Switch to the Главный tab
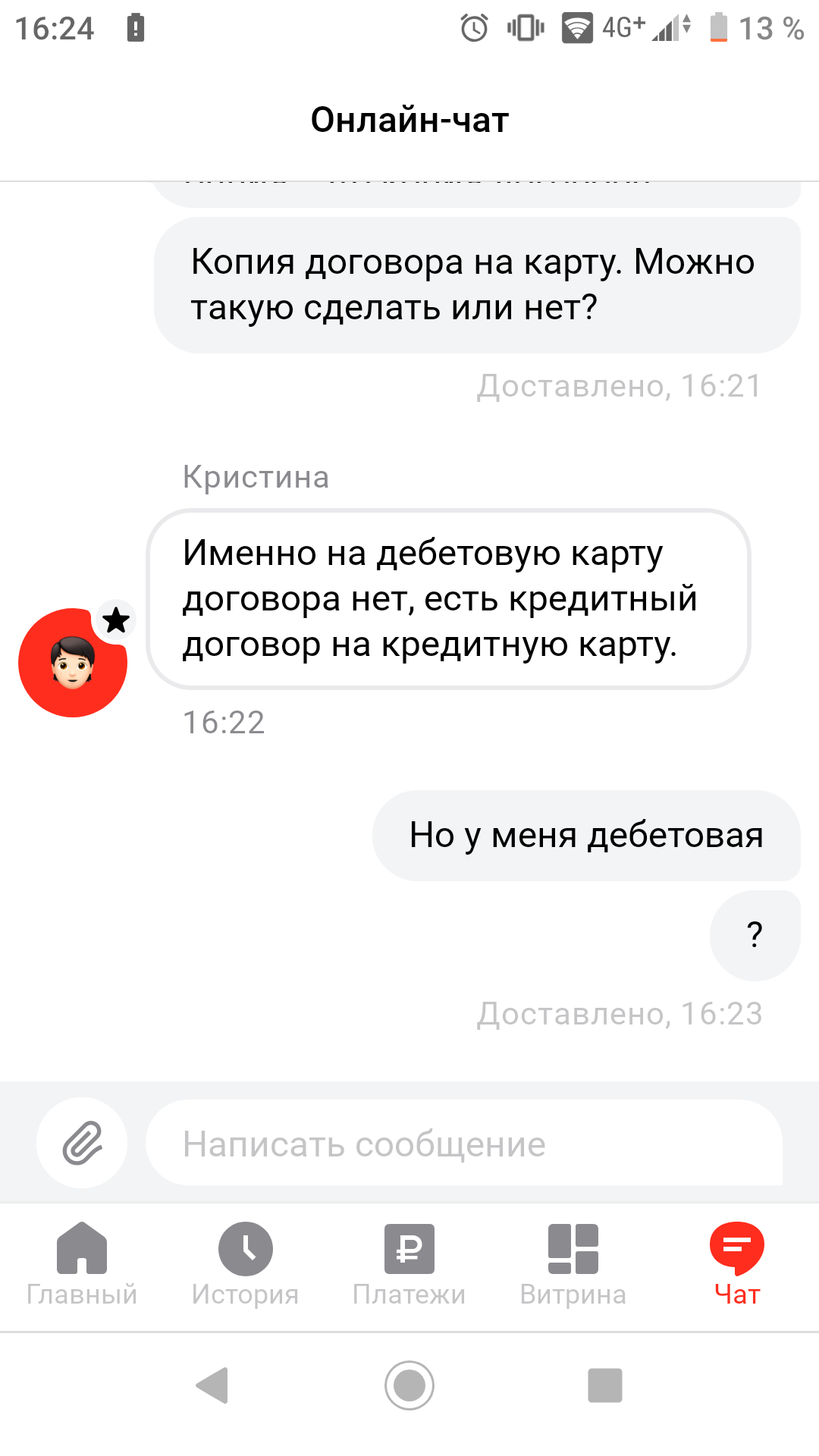This screenshot has width=819, height=1456. pos(82,1264)
